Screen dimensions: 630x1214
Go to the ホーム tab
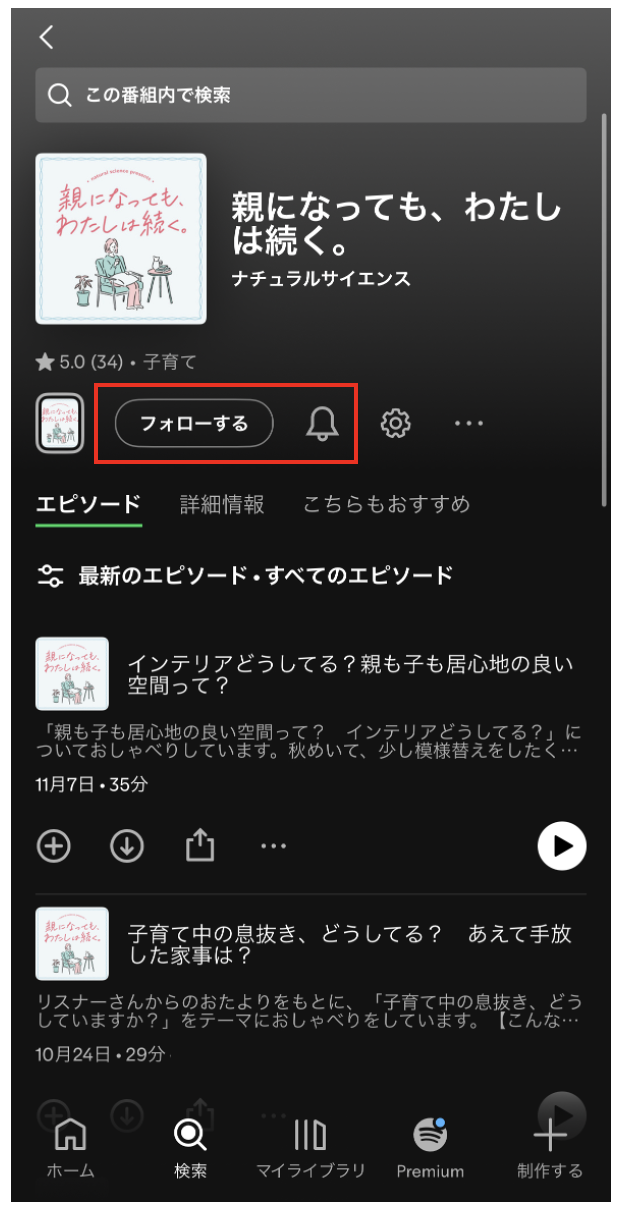click(x=70, y=1148)
